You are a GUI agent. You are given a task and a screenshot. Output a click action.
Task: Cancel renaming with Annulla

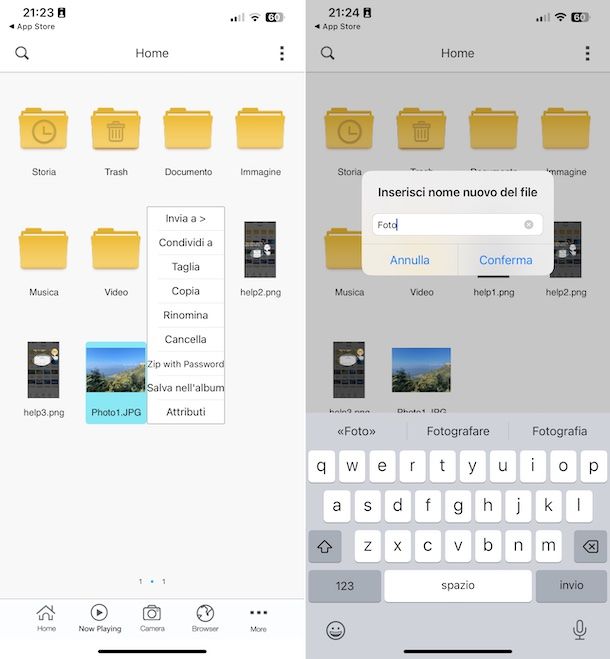(410, 260)
